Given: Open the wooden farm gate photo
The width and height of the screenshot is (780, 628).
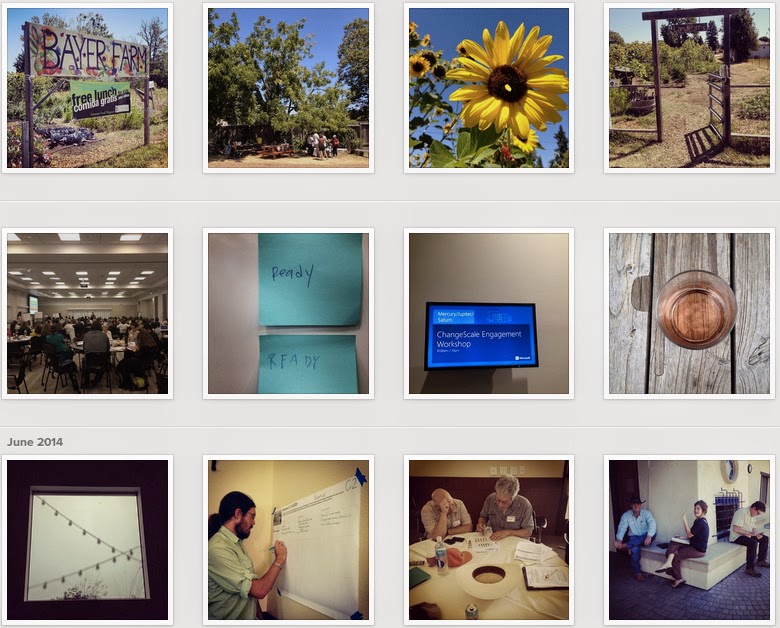Looking at the screenshot, I should point(689,88).
